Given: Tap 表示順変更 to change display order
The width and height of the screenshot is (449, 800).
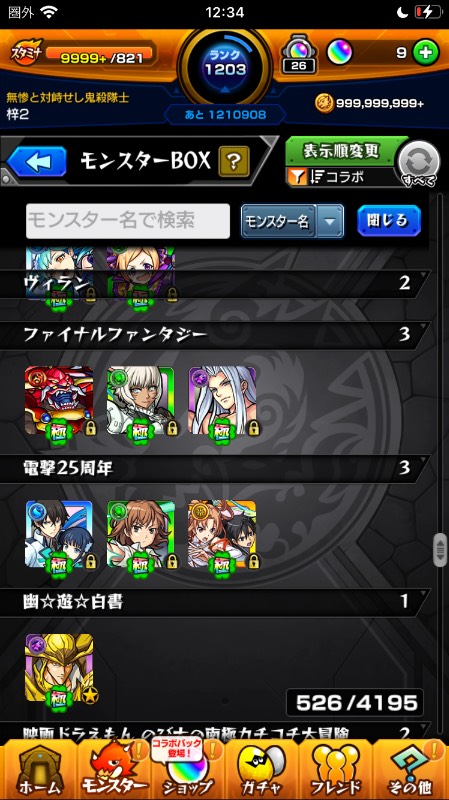Looking at the screenshot, I should click(x=341, y=151).
